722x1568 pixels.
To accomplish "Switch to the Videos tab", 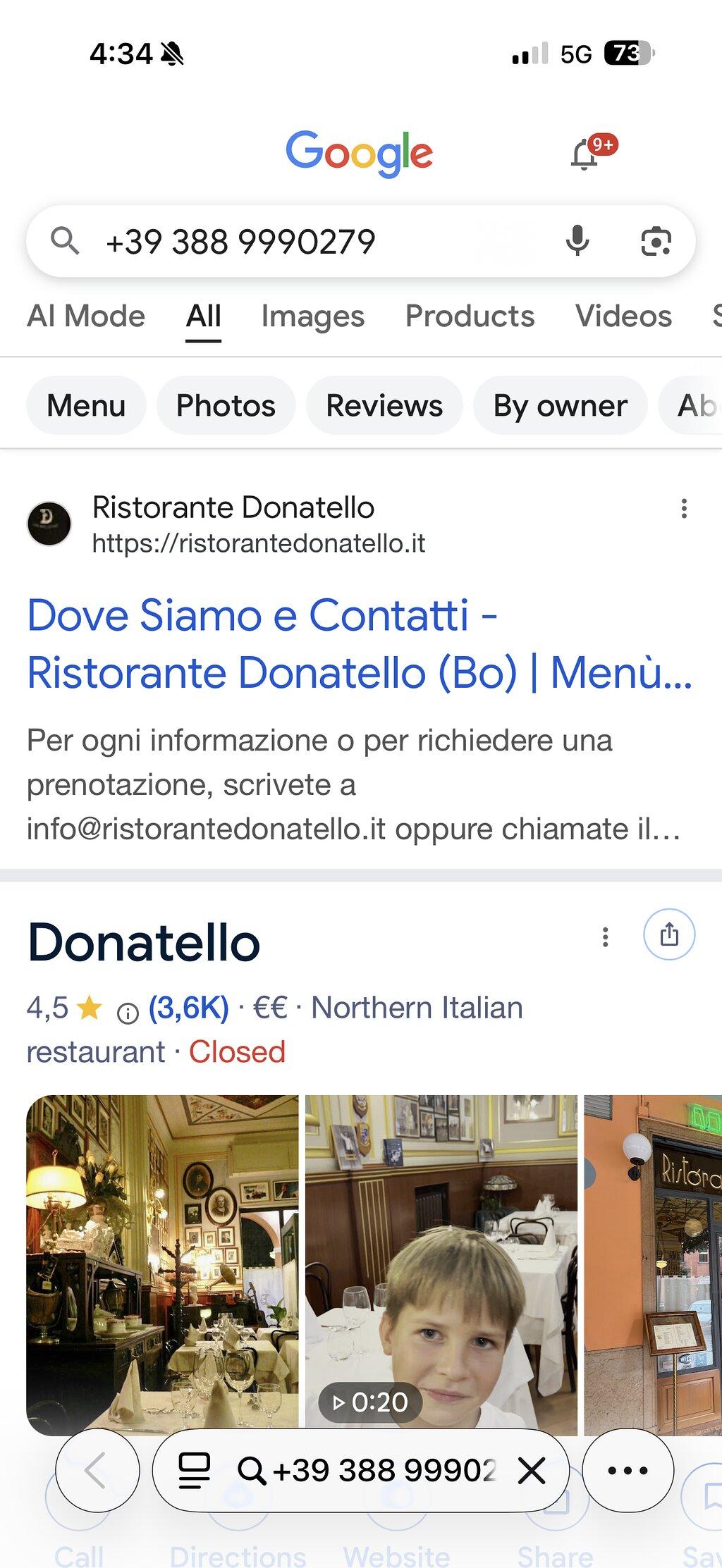I will coord(623,316).
